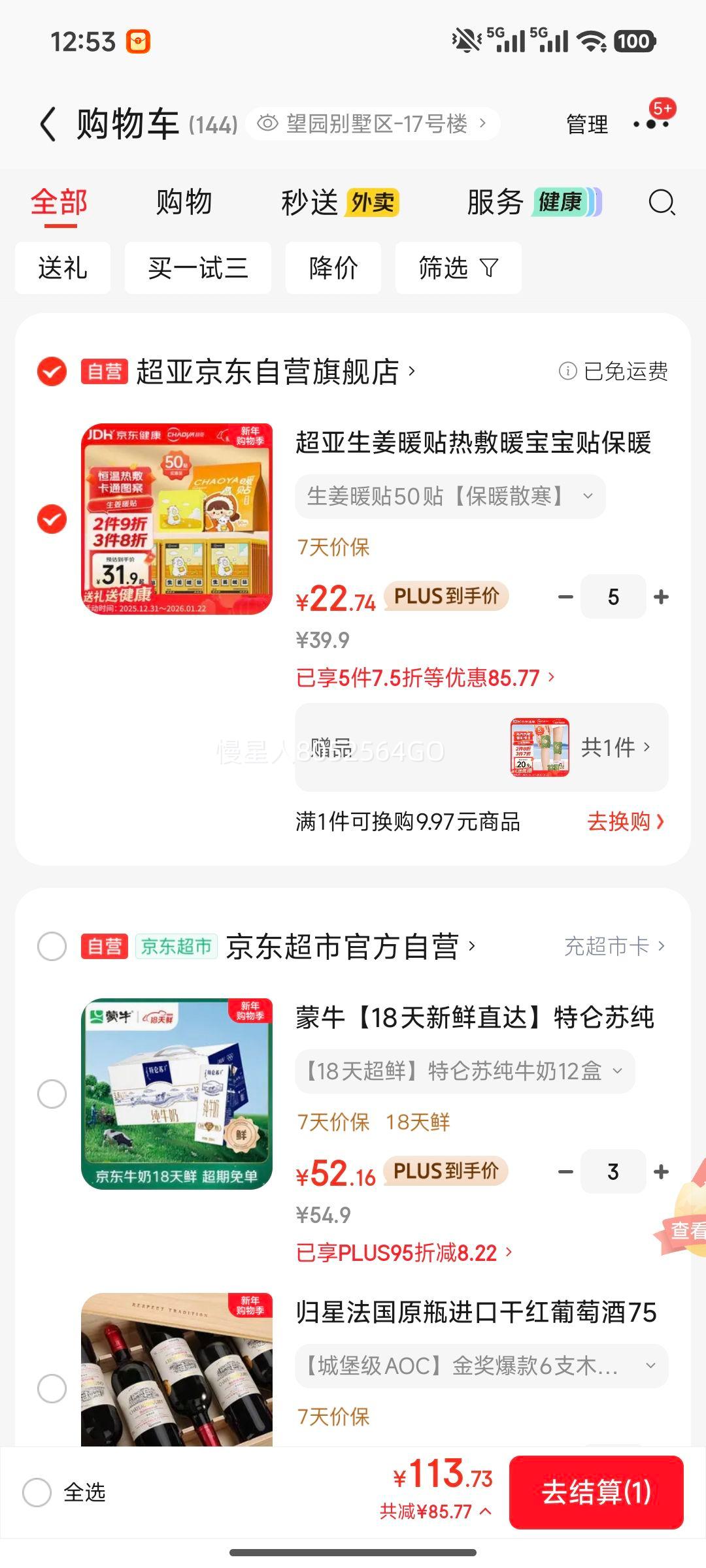This screenshot has width=706, height=1568.
Task: Navigate back using the back arrow
Action: [x=47, y=123]
